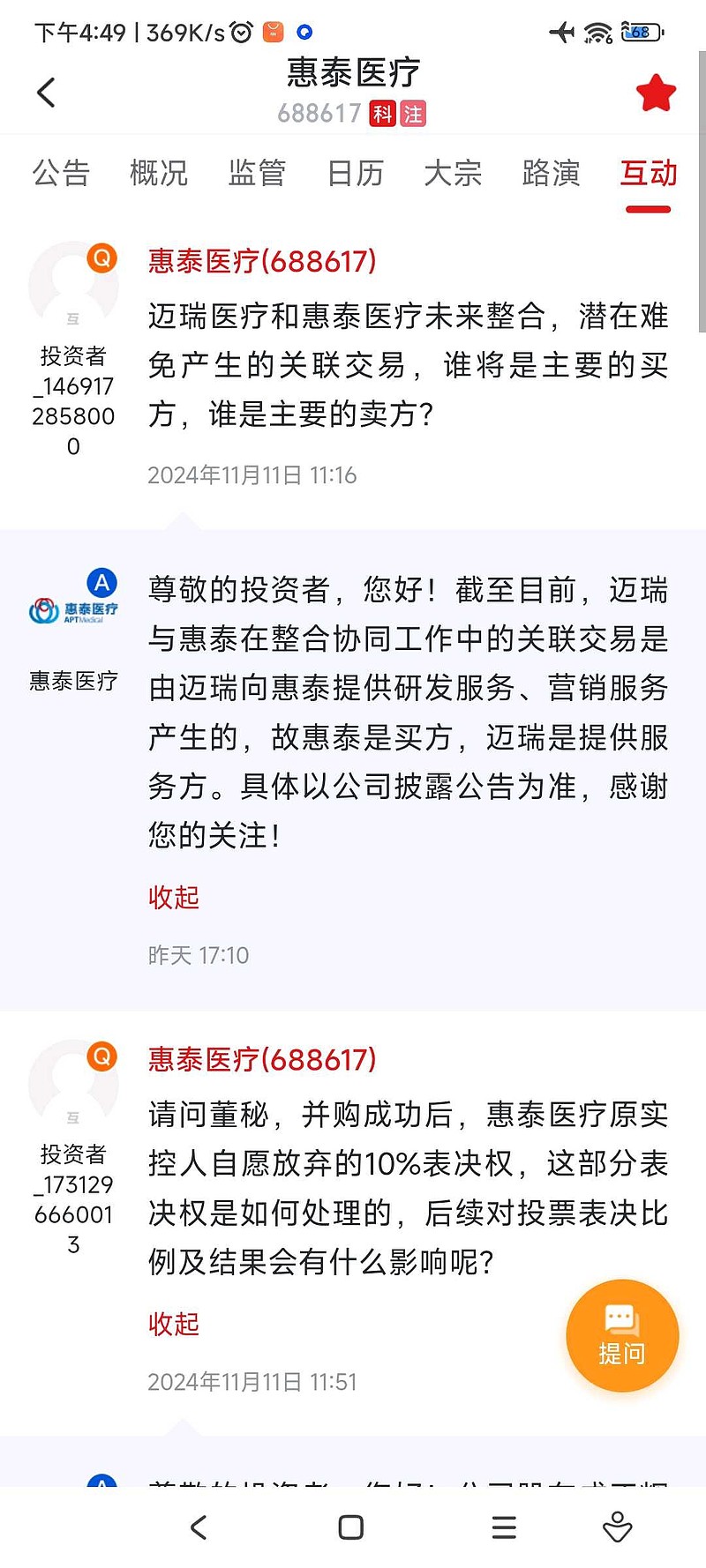This screenshot has width=706, height=1568.
Task: Switch to the 公告 tab
Action: click(60, 175)
